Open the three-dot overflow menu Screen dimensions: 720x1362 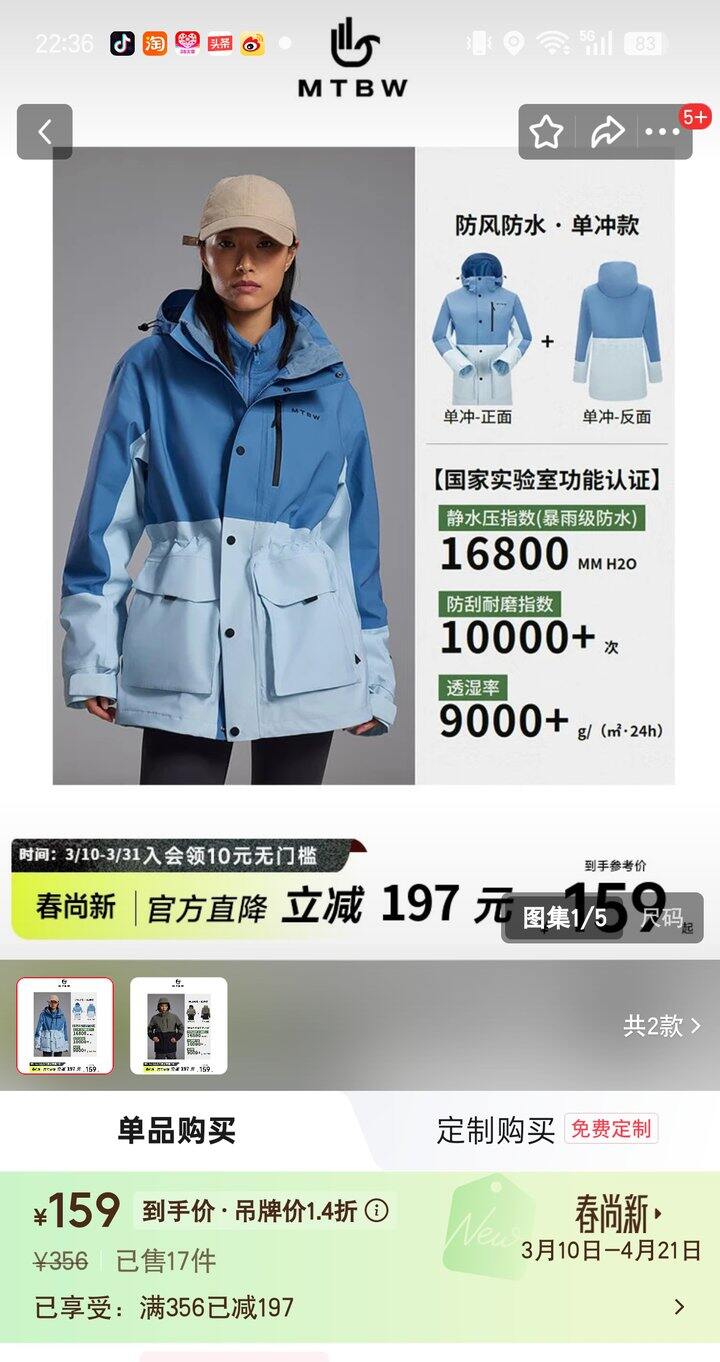point(662,132)
